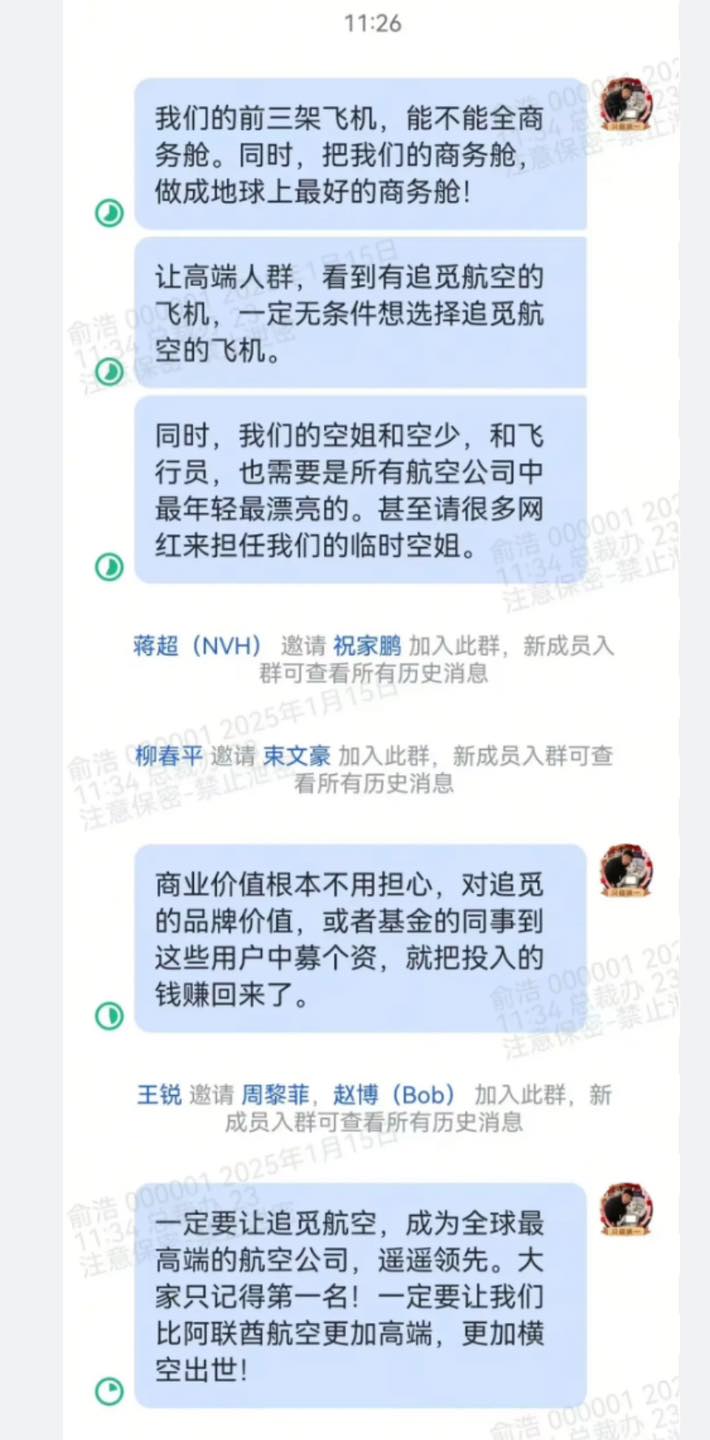Open 蒋超（NVH）'s profile link
The image size is (710, 1440).
[198, 645]
